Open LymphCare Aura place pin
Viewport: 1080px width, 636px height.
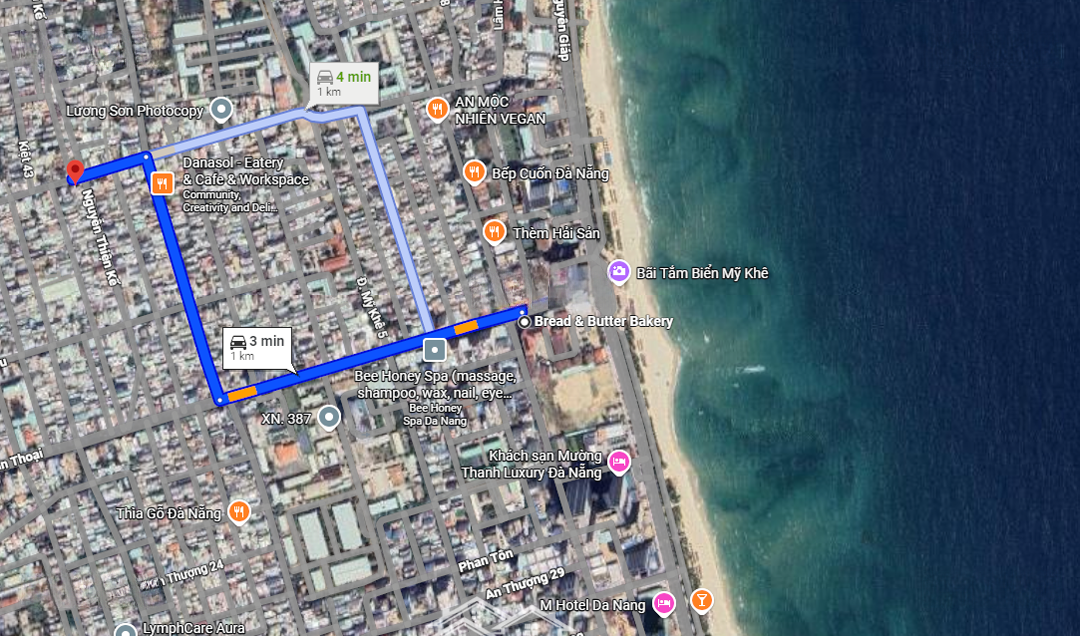click(x=125, y=630)
